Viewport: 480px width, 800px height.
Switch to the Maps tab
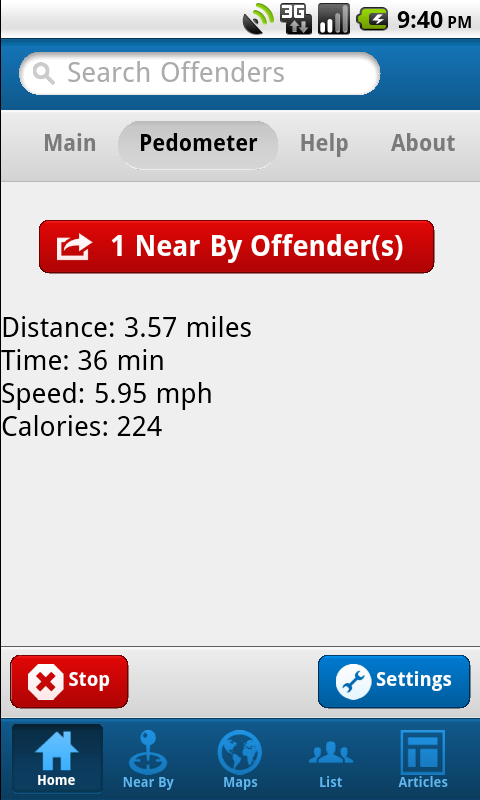240,759
